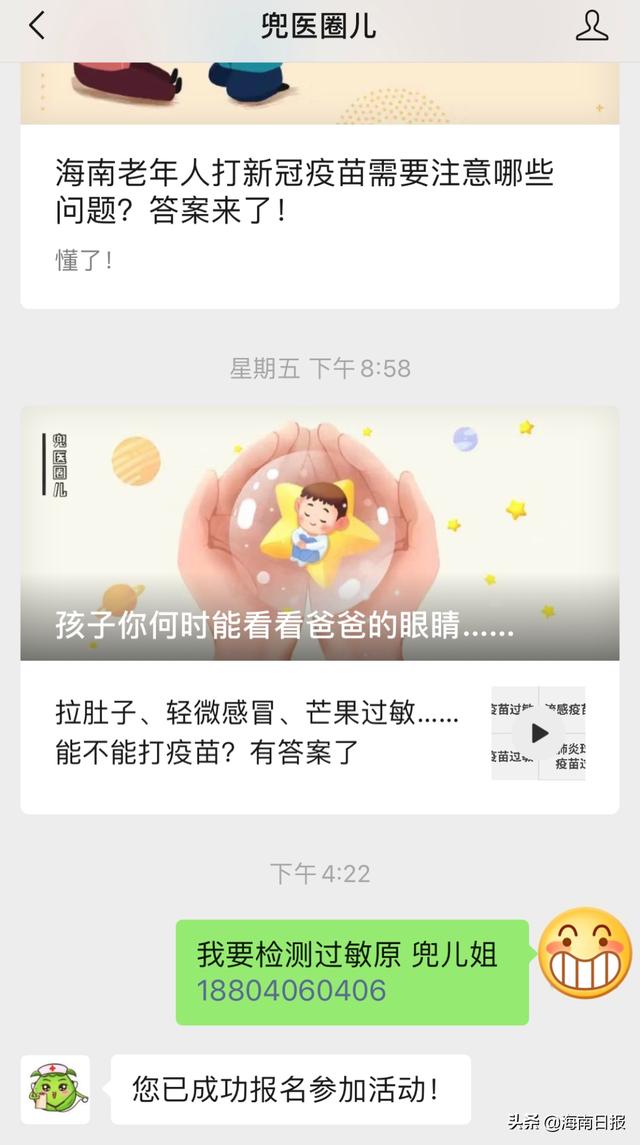Open article 孩子你何时能看看爸爸的眼睛
Screen dimensions: 640x1145
click(x=319, y=533)
